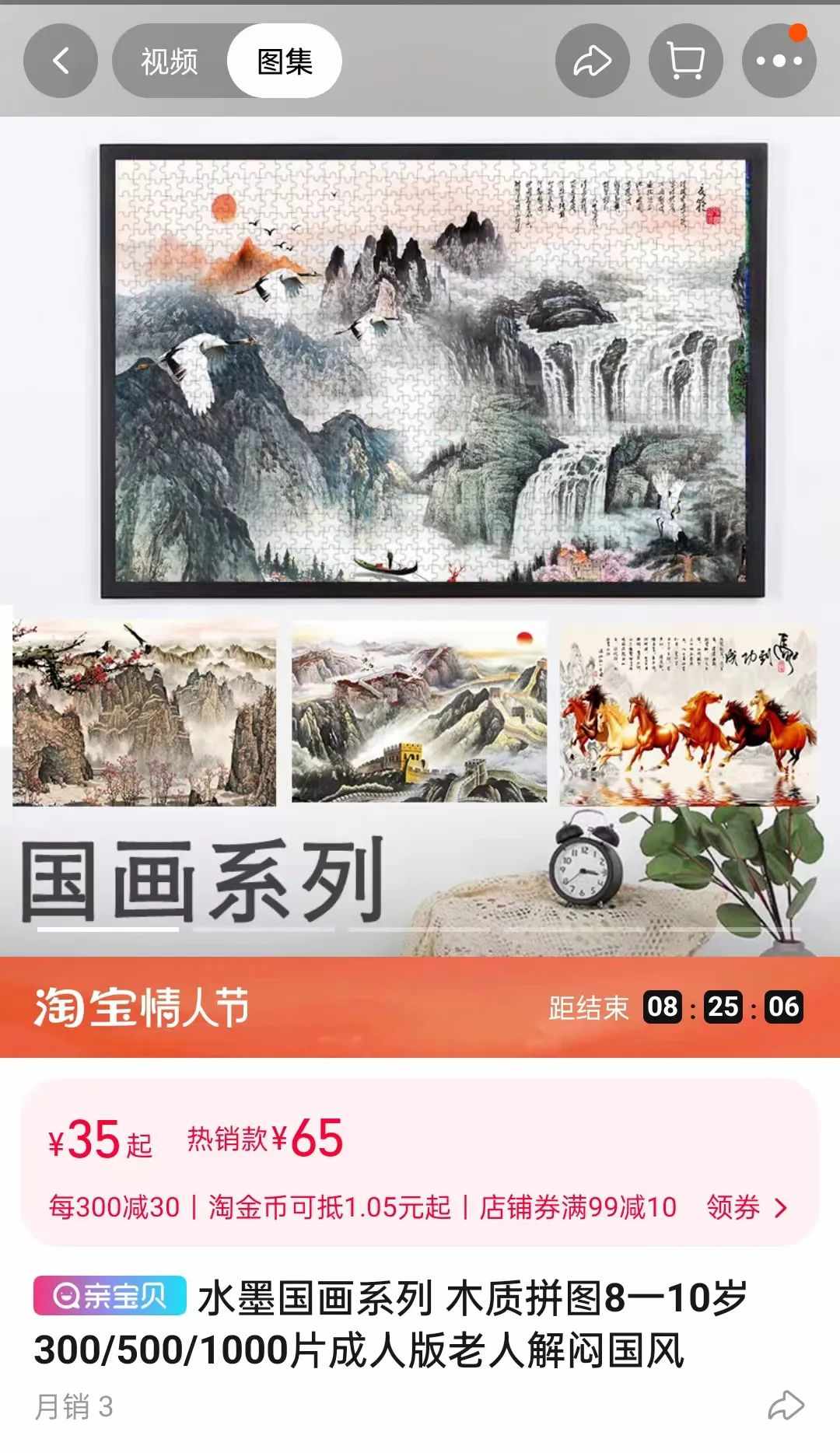Select the 图集 tab
The height and width of the screenshot is (1453, 840).
[x=285, y=61]
